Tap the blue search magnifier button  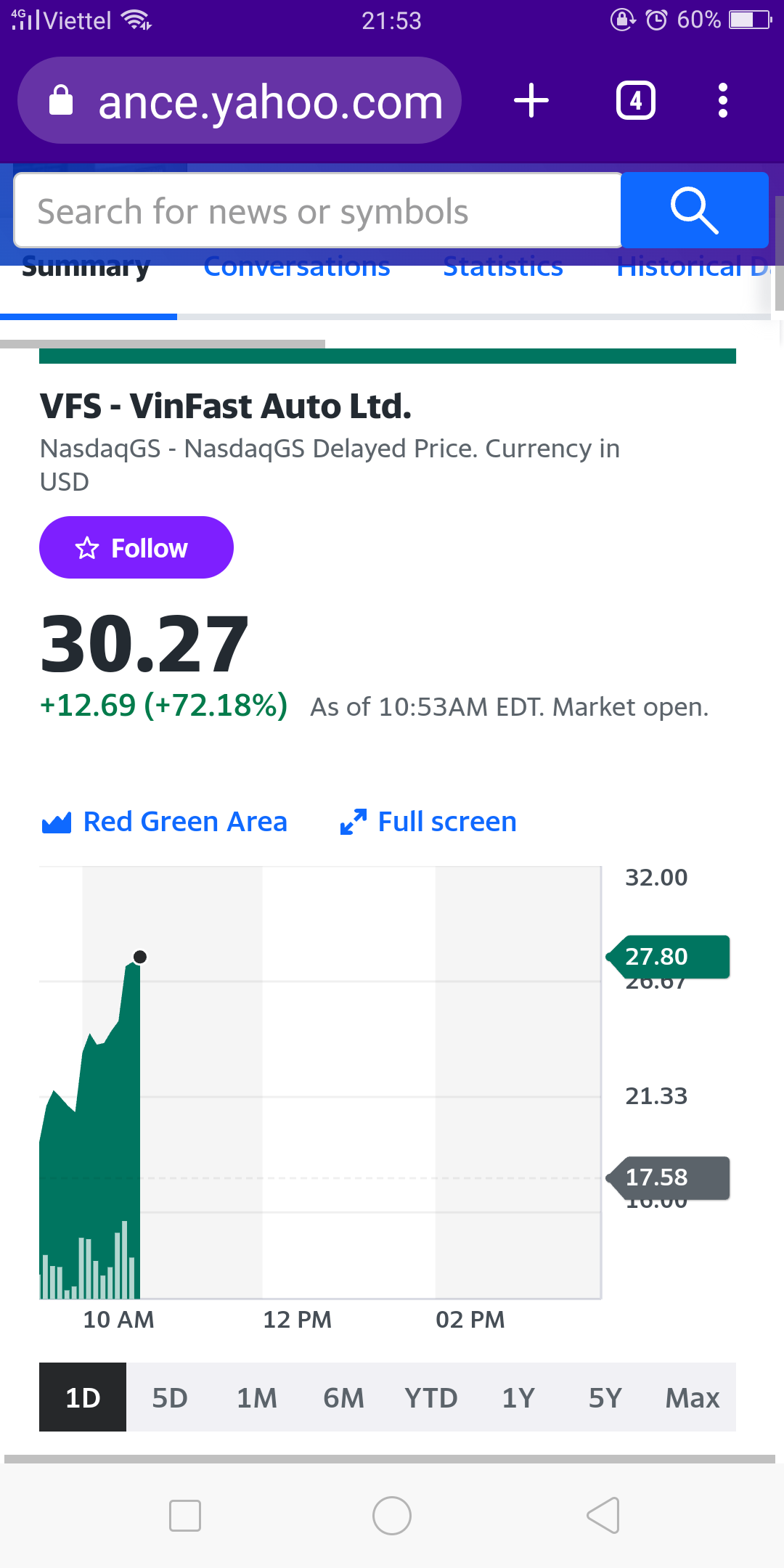pyautogui.click(x=695, y=211)
